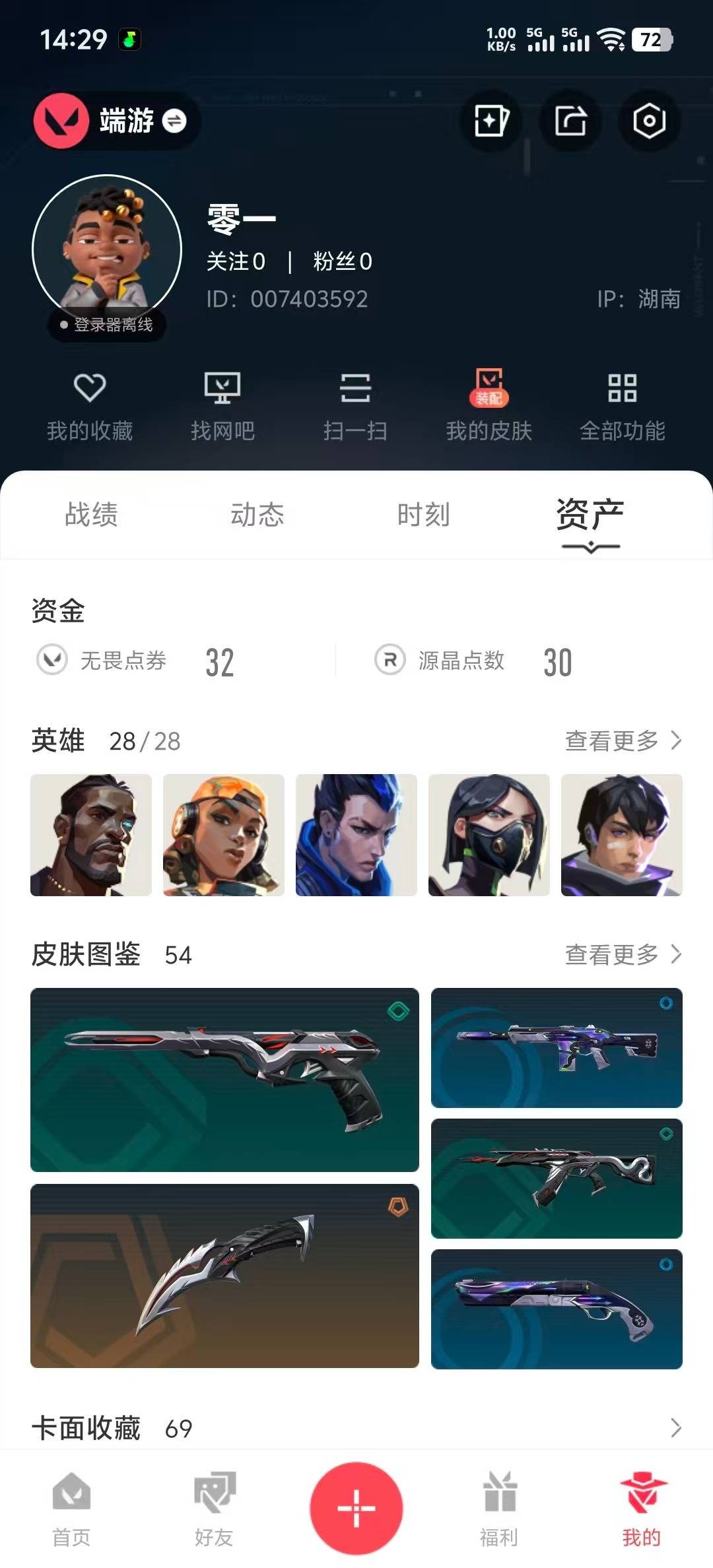Viewport: 713px width, 1568px height.
Task: Switch to the 动态 tab
Action: pos(257,514)
